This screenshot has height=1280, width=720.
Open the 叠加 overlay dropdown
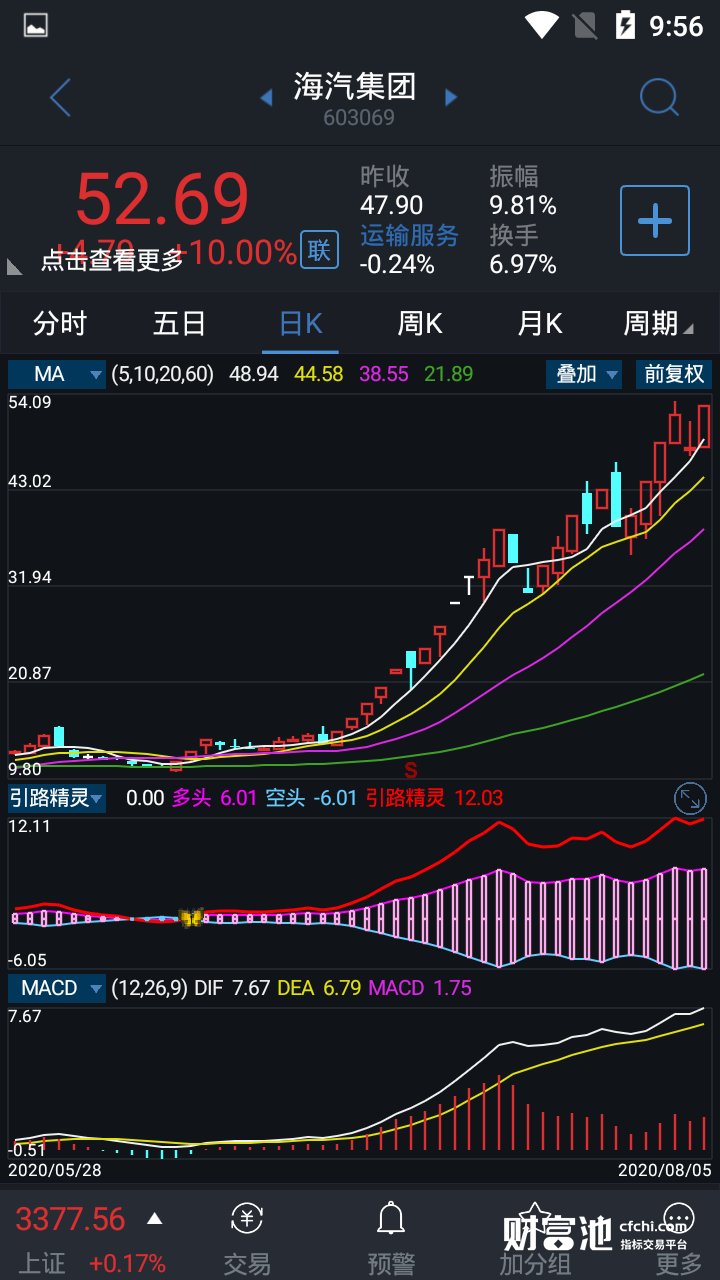[584, 375]
